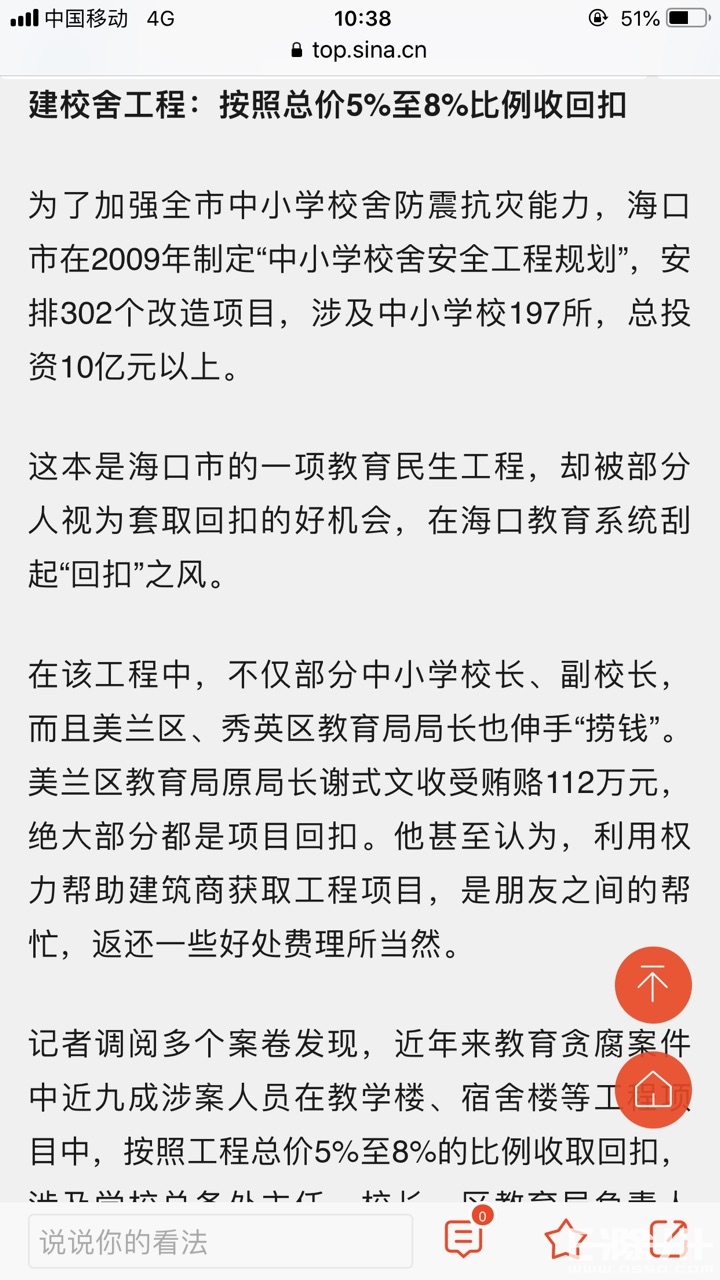The image size is (720, 1280).
Task: Open the comments icon
Action: [464, 1240]
